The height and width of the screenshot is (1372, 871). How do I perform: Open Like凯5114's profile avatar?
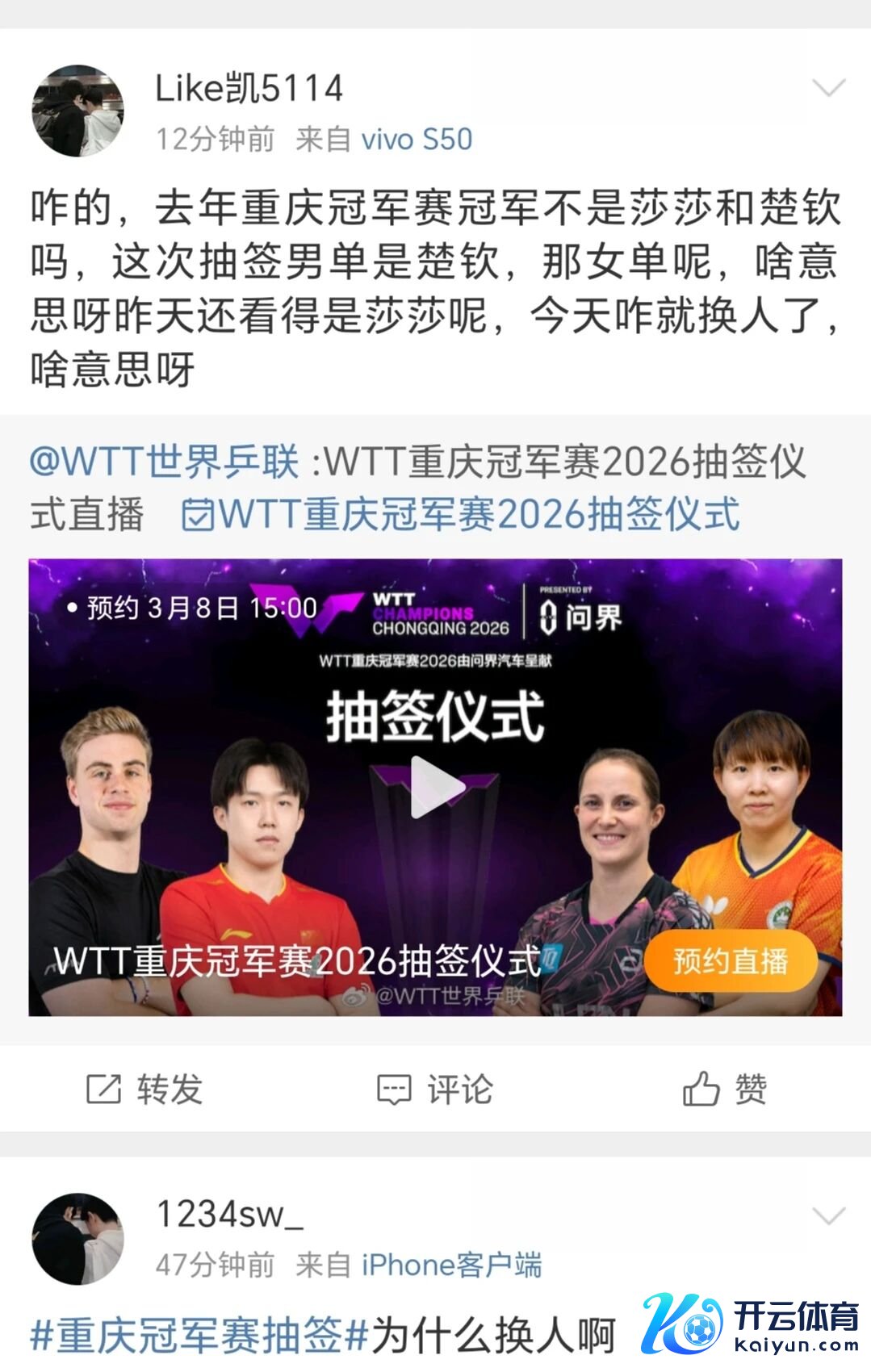(77, 111)
